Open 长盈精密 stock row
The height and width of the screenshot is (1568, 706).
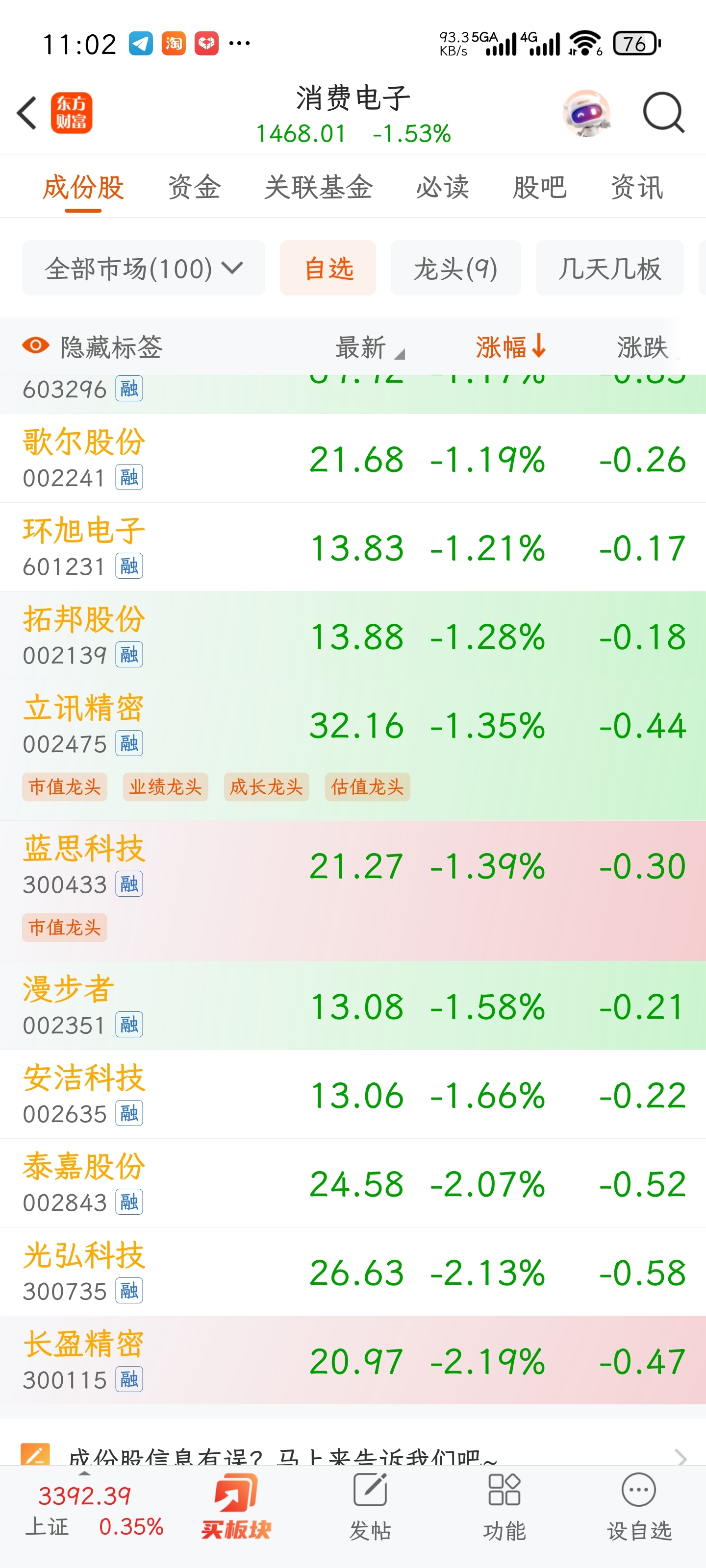pyautogui.click(x=353, y=1360)
